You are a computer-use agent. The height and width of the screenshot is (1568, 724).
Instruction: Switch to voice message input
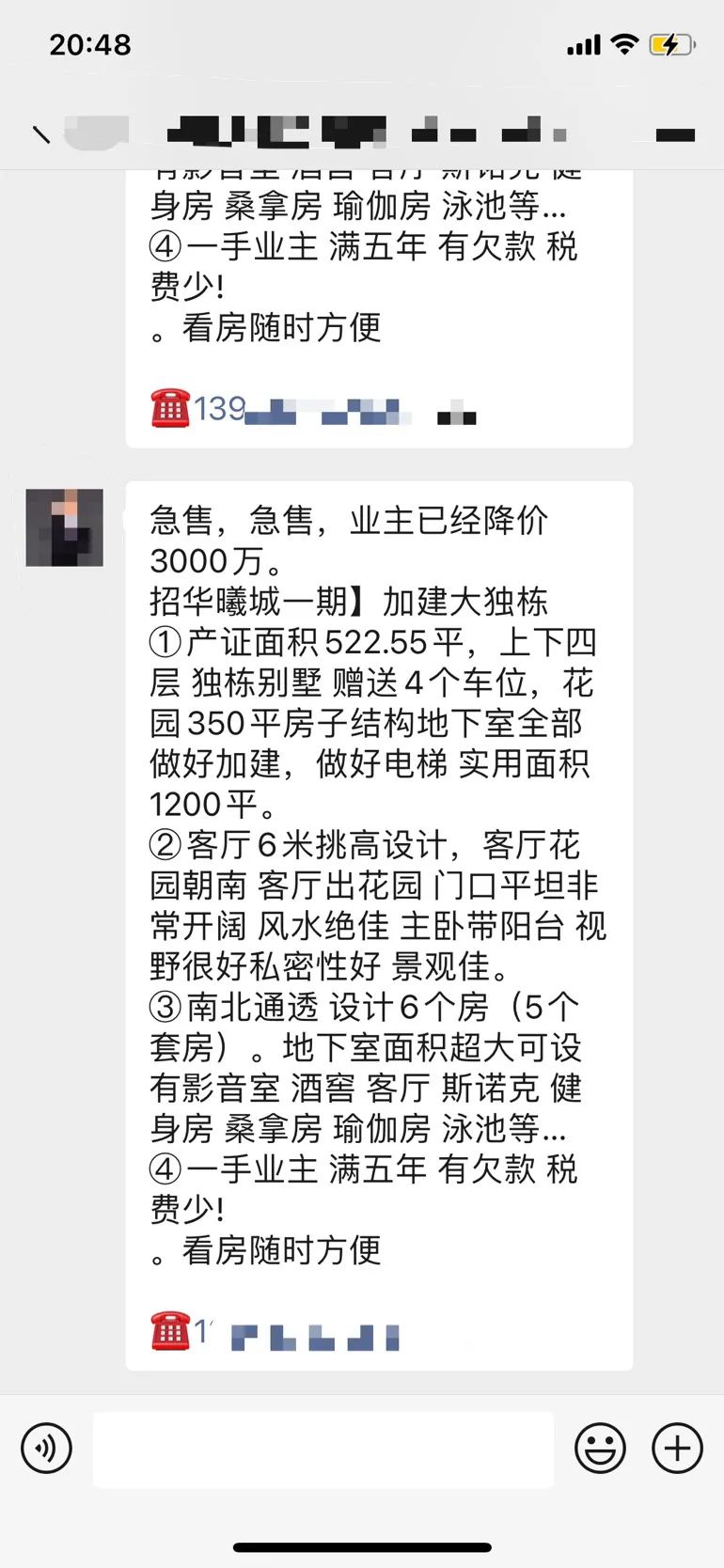46,1449
